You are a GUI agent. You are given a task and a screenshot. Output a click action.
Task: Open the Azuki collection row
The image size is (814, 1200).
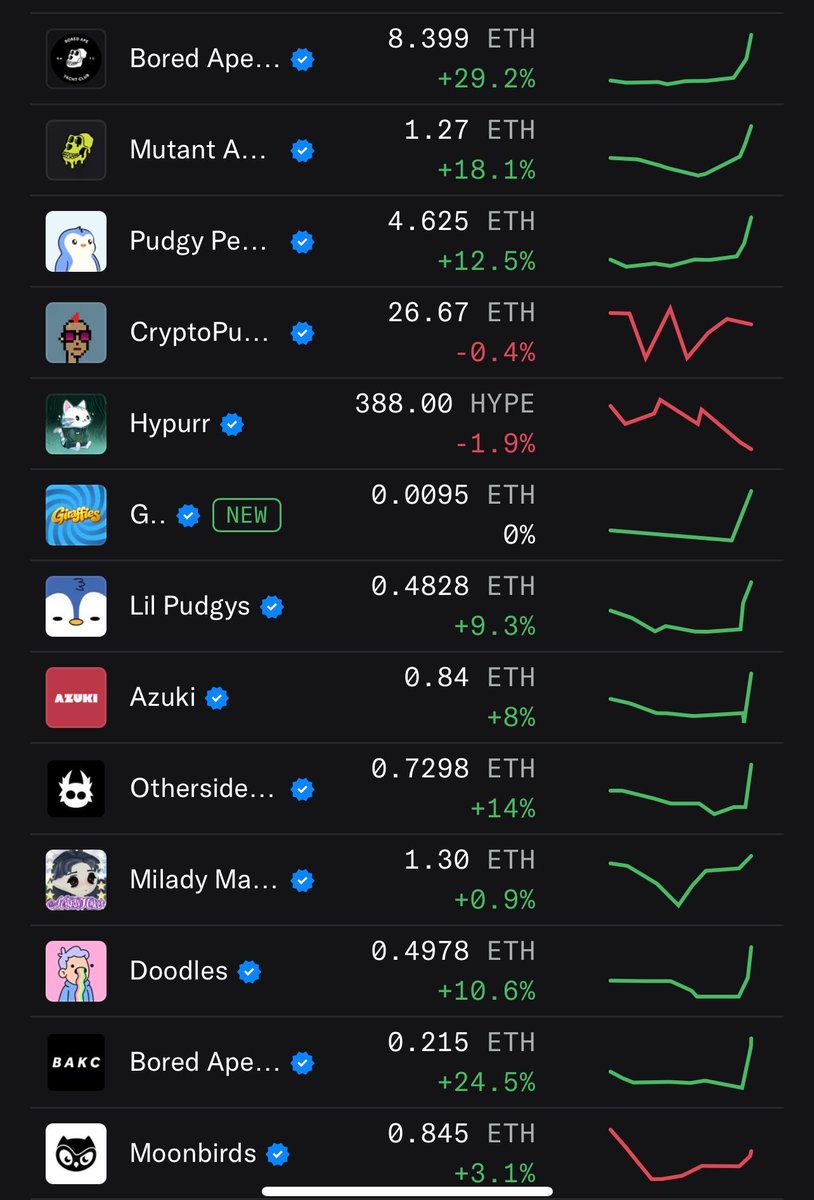click(x=163, y=697)
